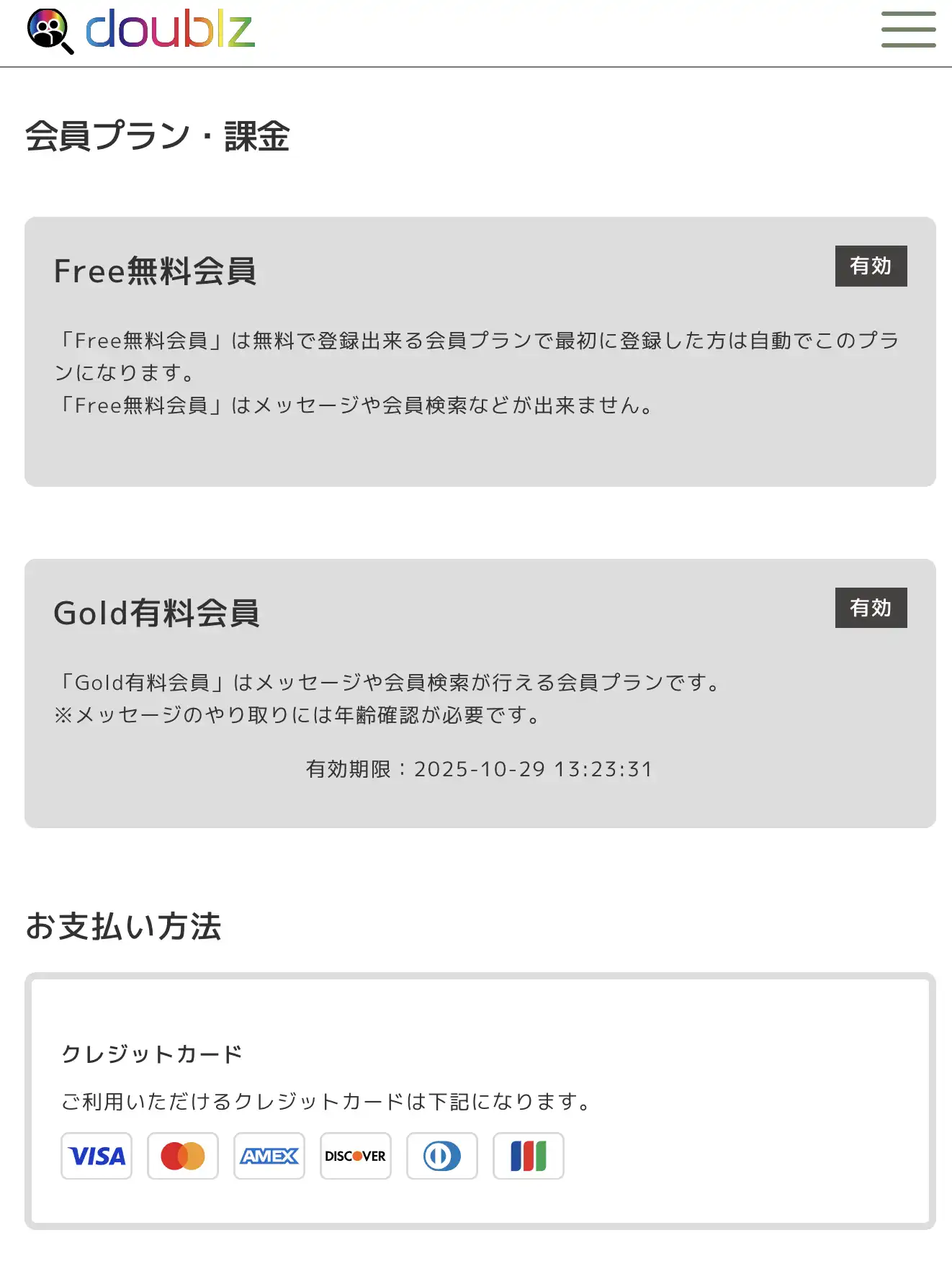Image resolution: width=952 pixels, height=1266 pixels.
Task: Open the Gold有料会員 plan card
Action: coord(480,693)
